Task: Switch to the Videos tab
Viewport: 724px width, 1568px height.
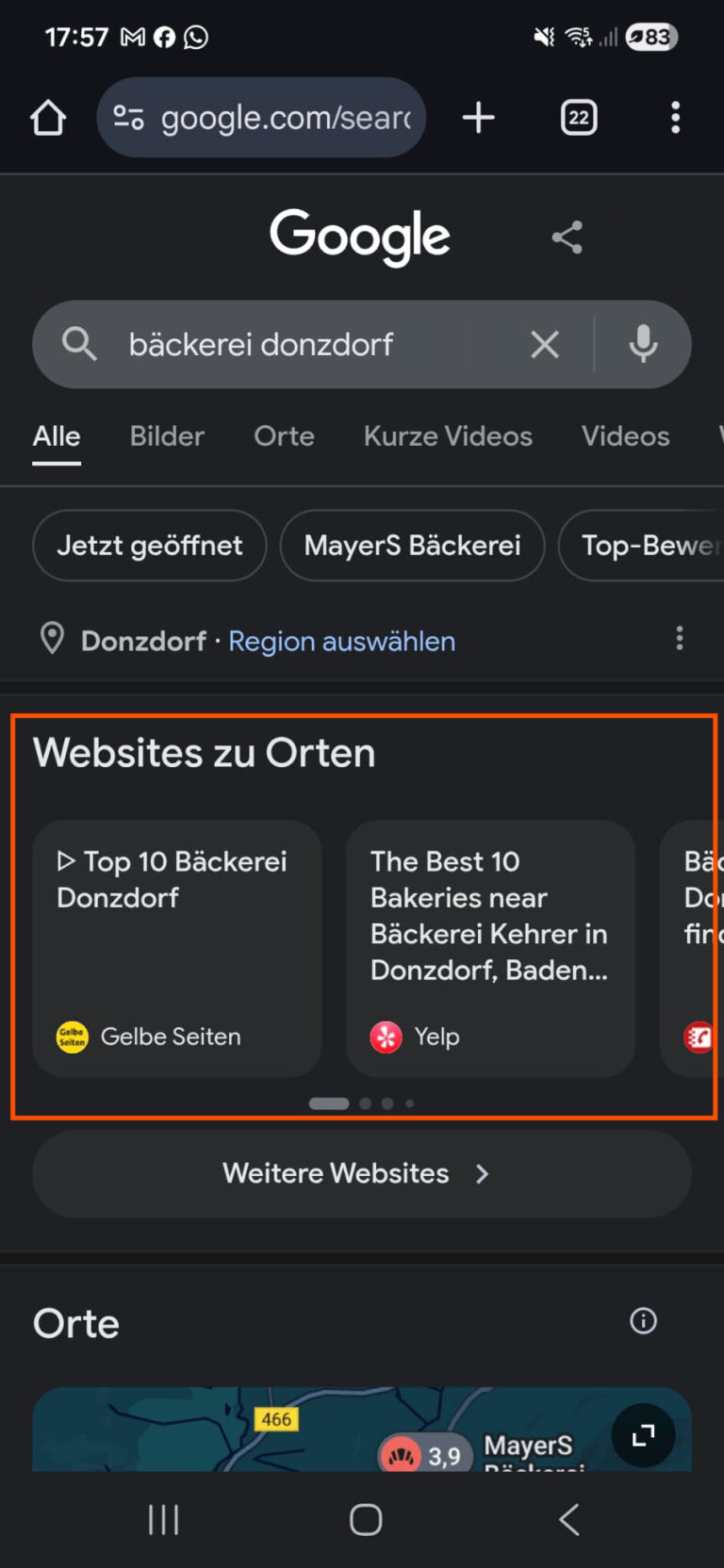Action: coord(625,436)
